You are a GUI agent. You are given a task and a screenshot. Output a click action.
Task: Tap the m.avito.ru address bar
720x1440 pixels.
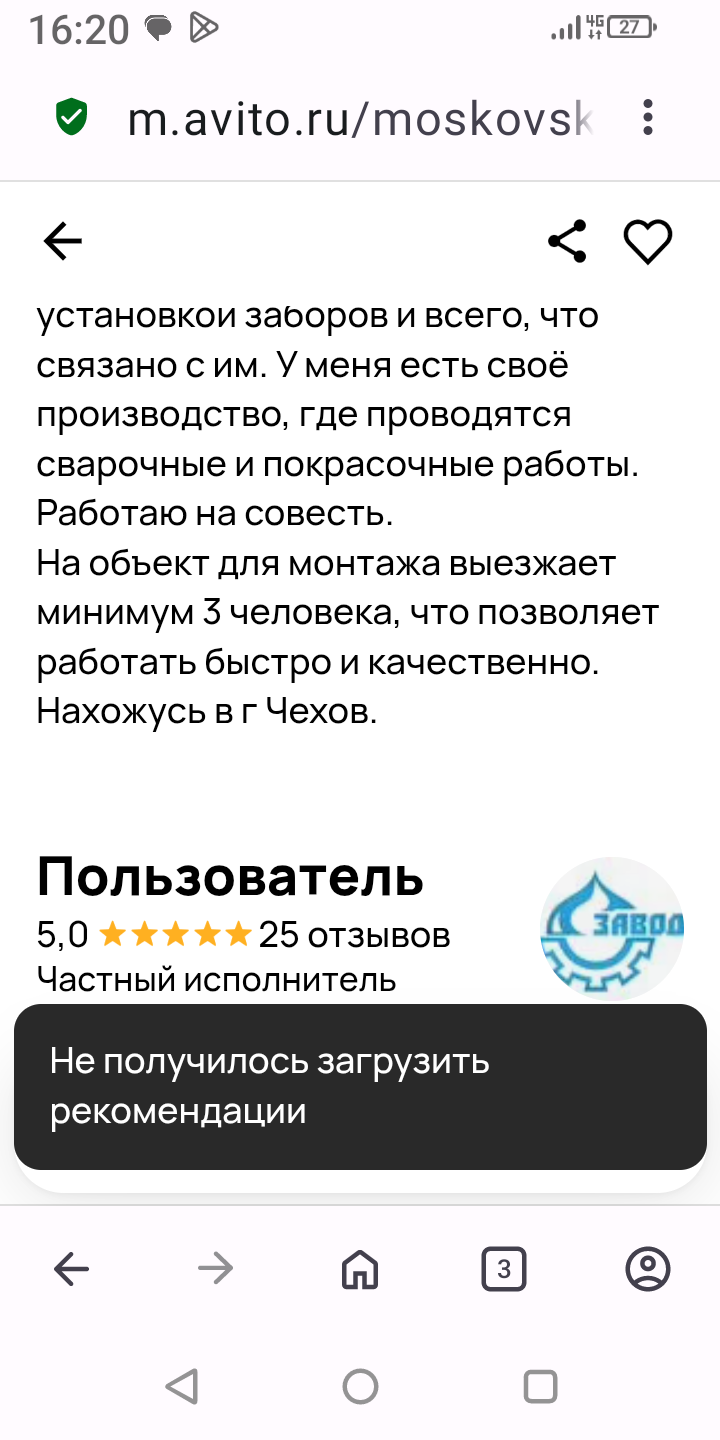click(360, 120)
